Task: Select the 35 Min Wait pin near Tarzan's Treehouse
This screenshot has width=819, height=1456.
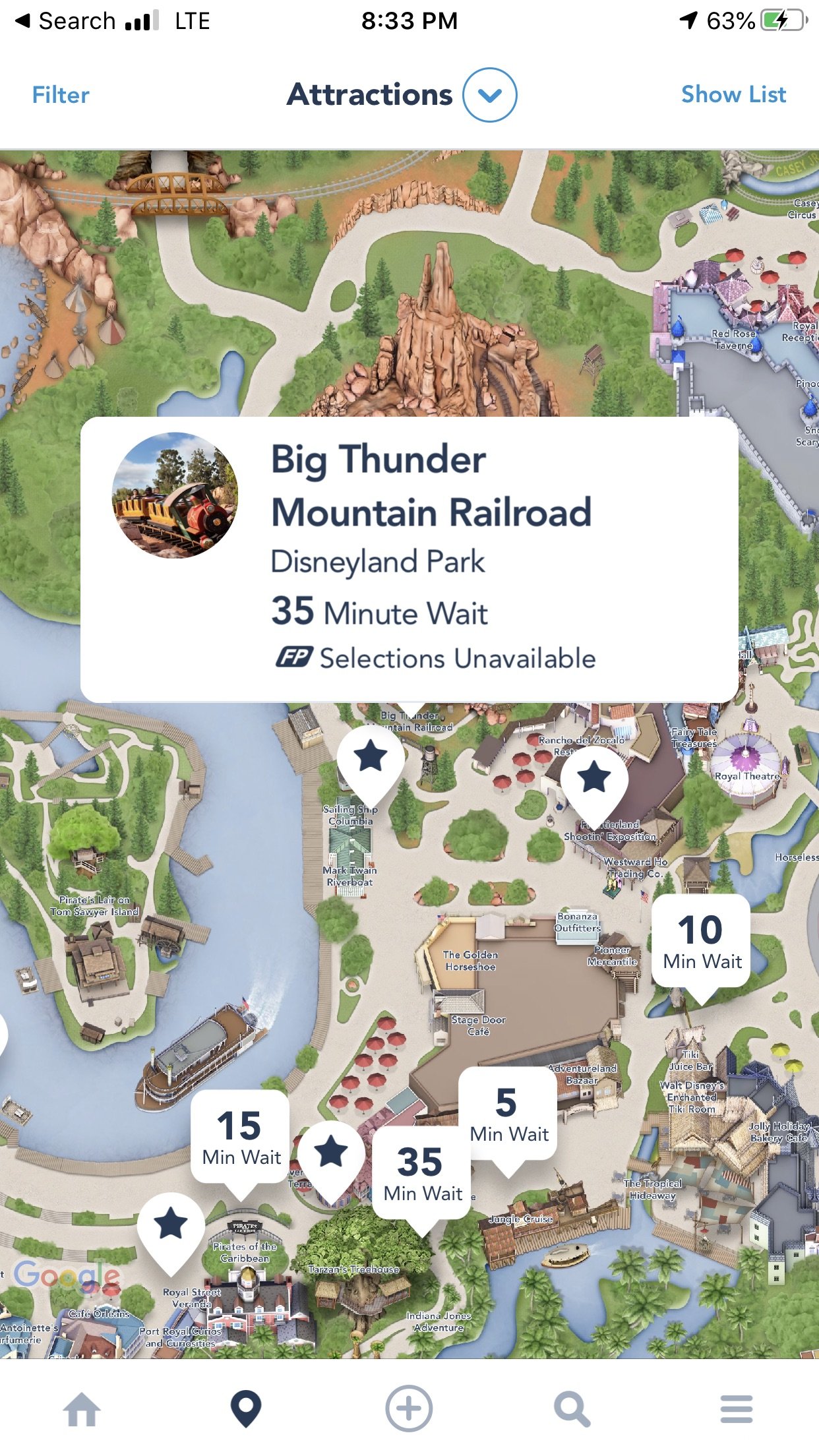Action: (422, 1173)
